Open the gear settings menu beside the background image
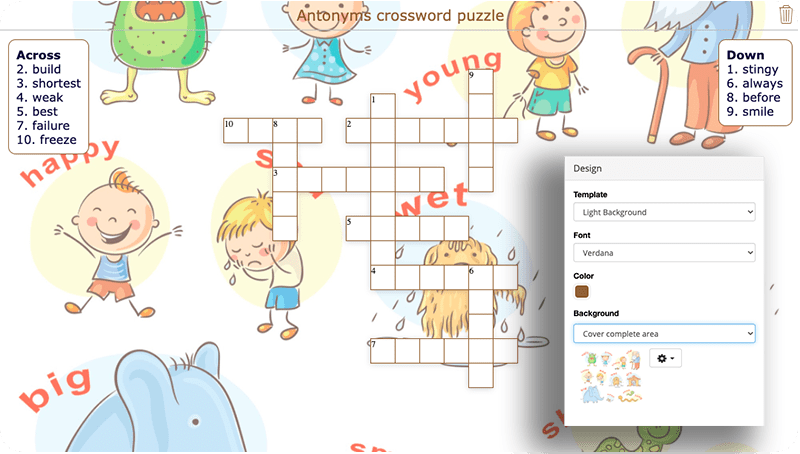Viewport: 800px width, 454px height. [x=666, y=357]
